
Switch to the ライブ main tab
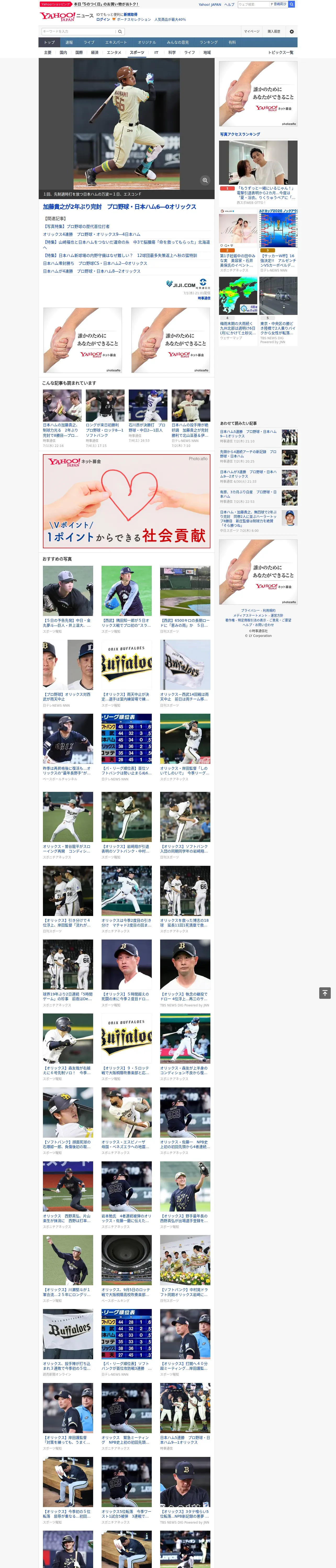89,42
